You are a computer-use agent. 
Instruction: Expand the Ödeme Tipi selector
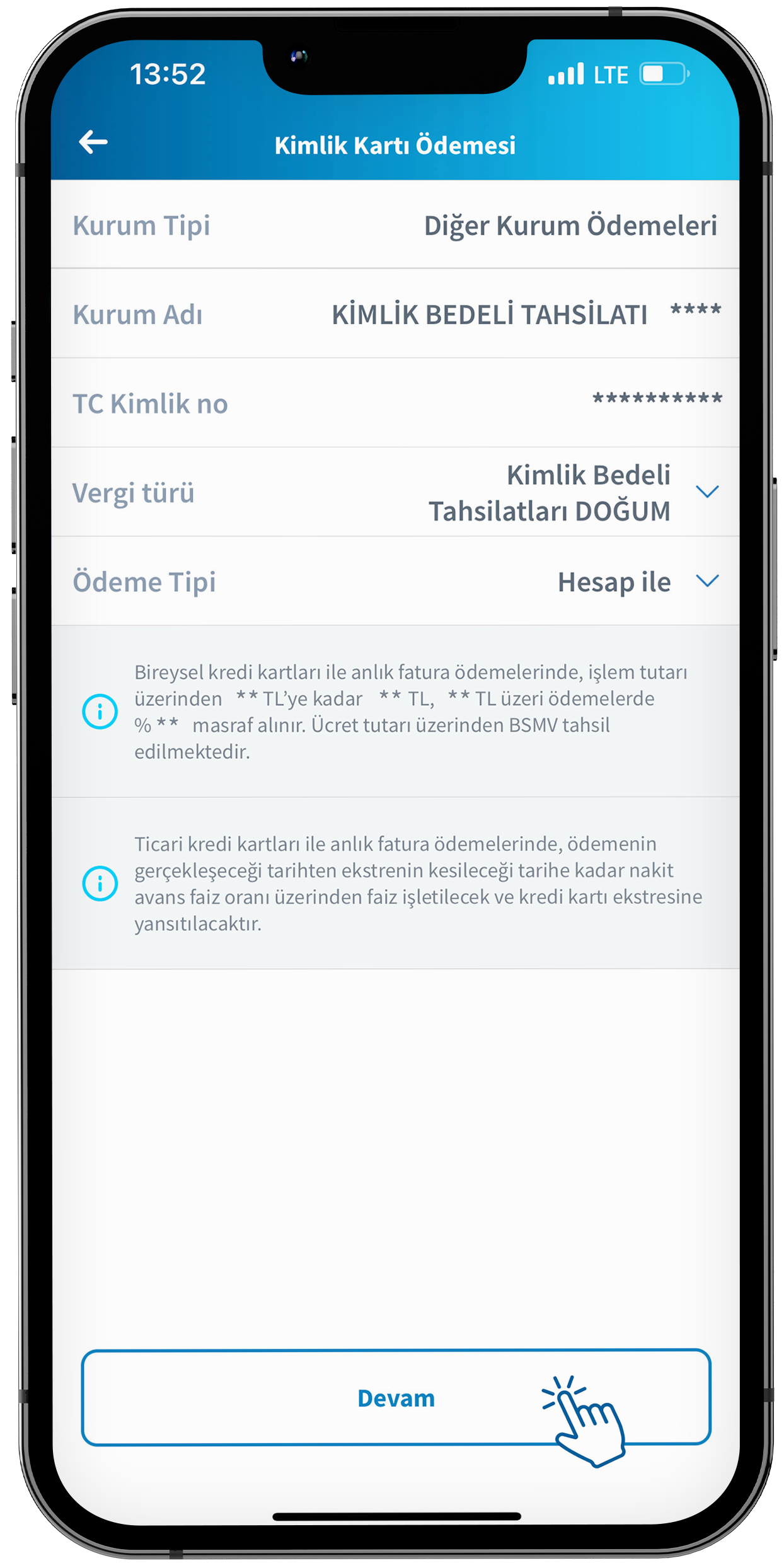pyautogui.click(x=706, y=581)
